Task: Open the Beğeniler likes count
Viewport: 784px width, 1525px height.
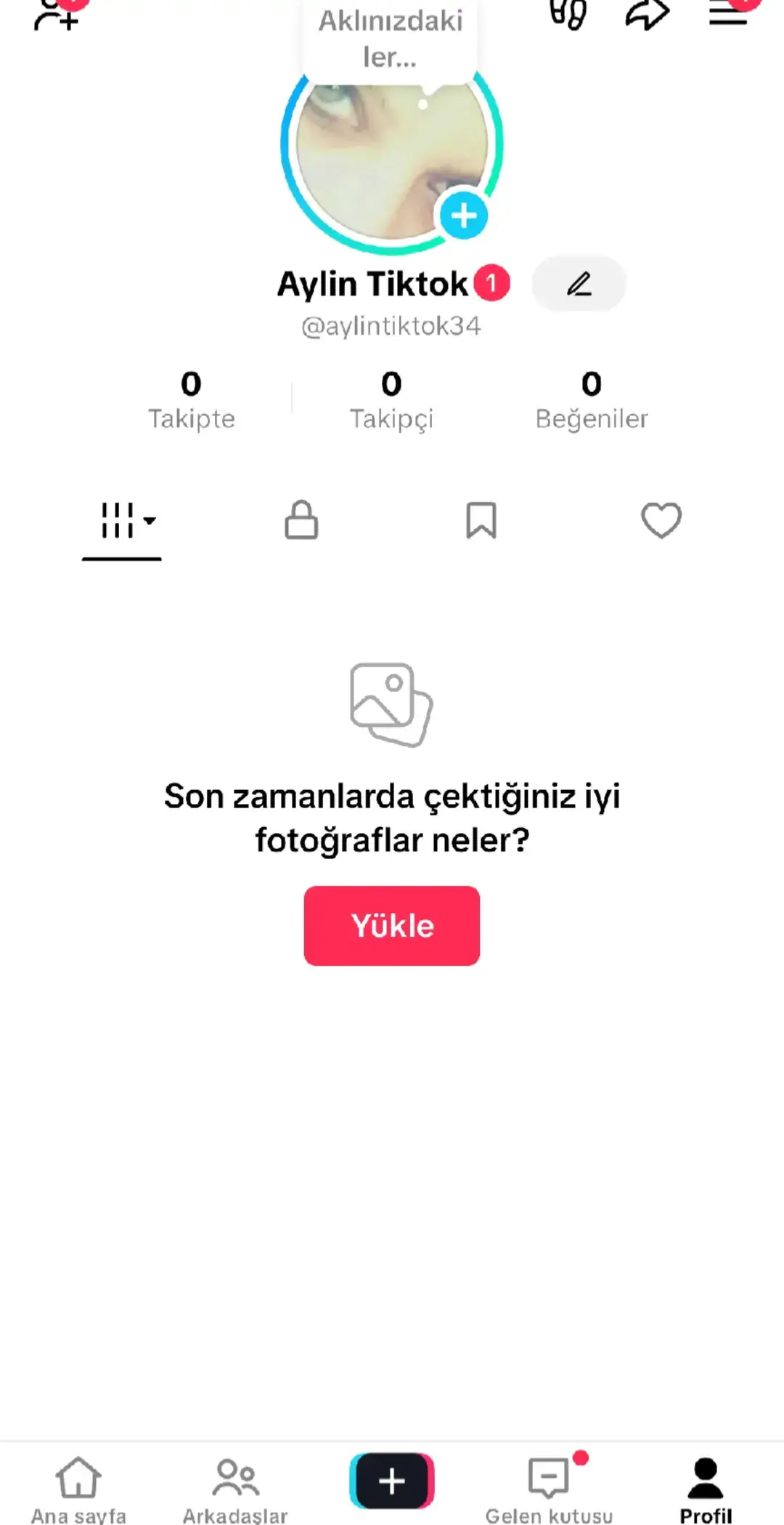Action: 592,400
